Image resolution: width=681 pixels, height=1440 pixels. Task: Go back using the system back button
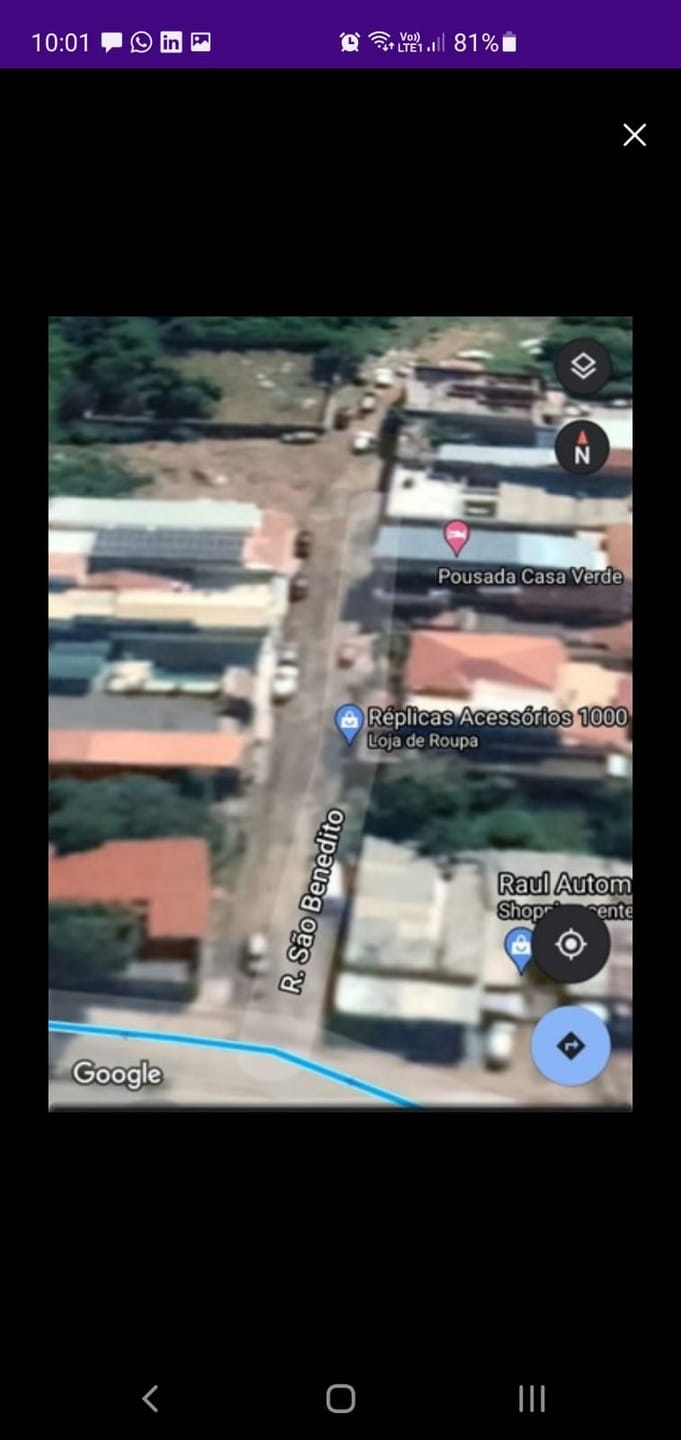pos(150,1398)
